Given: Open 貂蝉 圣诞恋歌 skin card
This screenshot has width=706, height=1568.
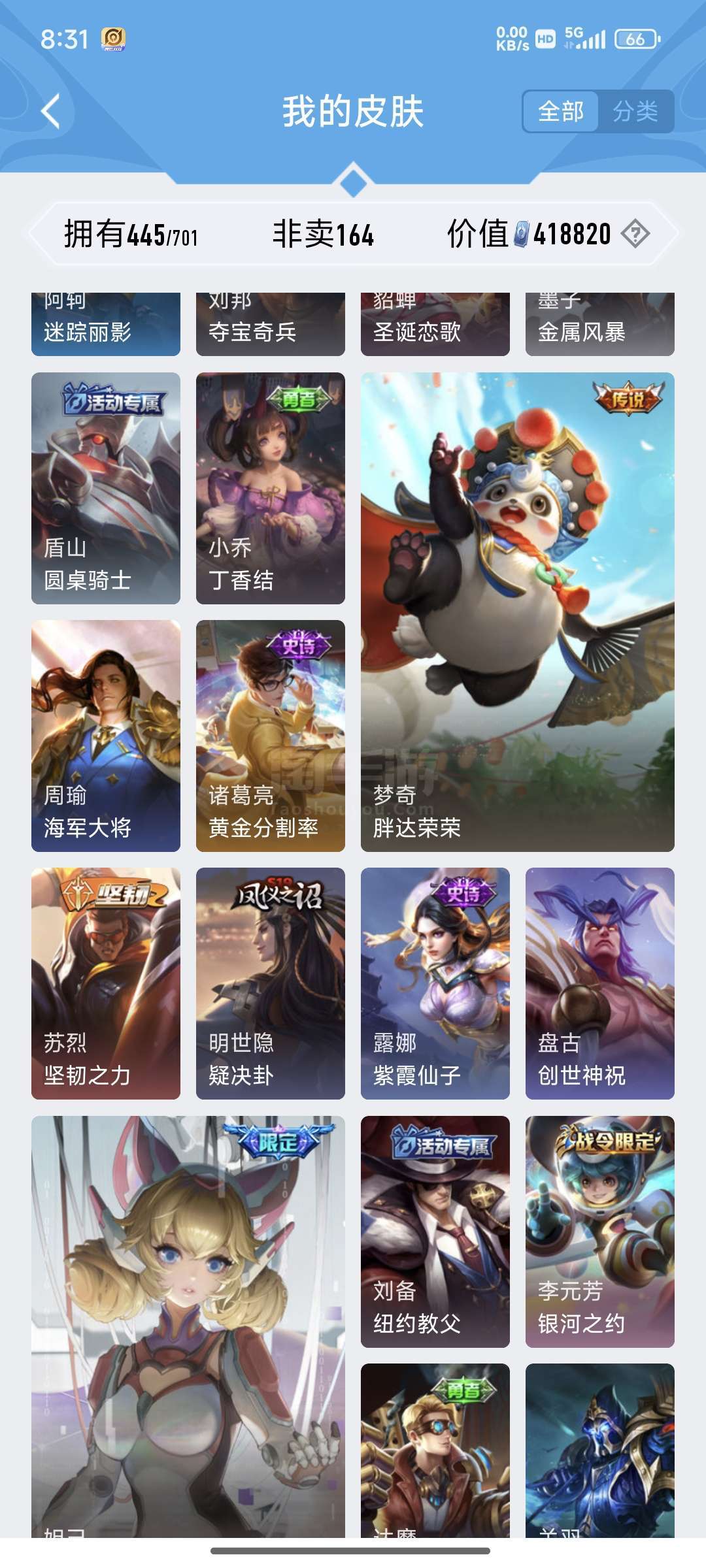Looking at the screenshot, I should click(x=435, y=325).
